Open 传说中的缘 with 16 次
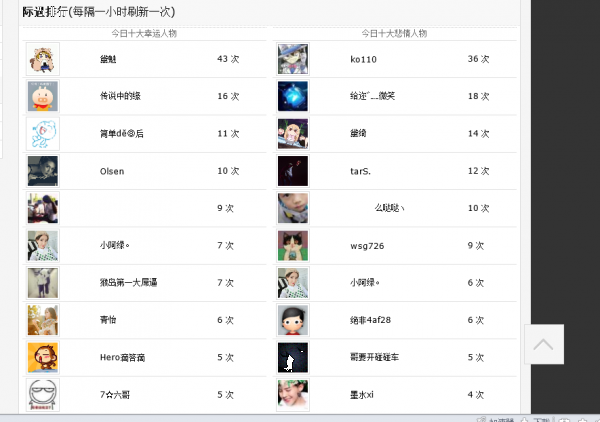The width and height of the screenshot is (600, 422). click(x=121, y=97)
